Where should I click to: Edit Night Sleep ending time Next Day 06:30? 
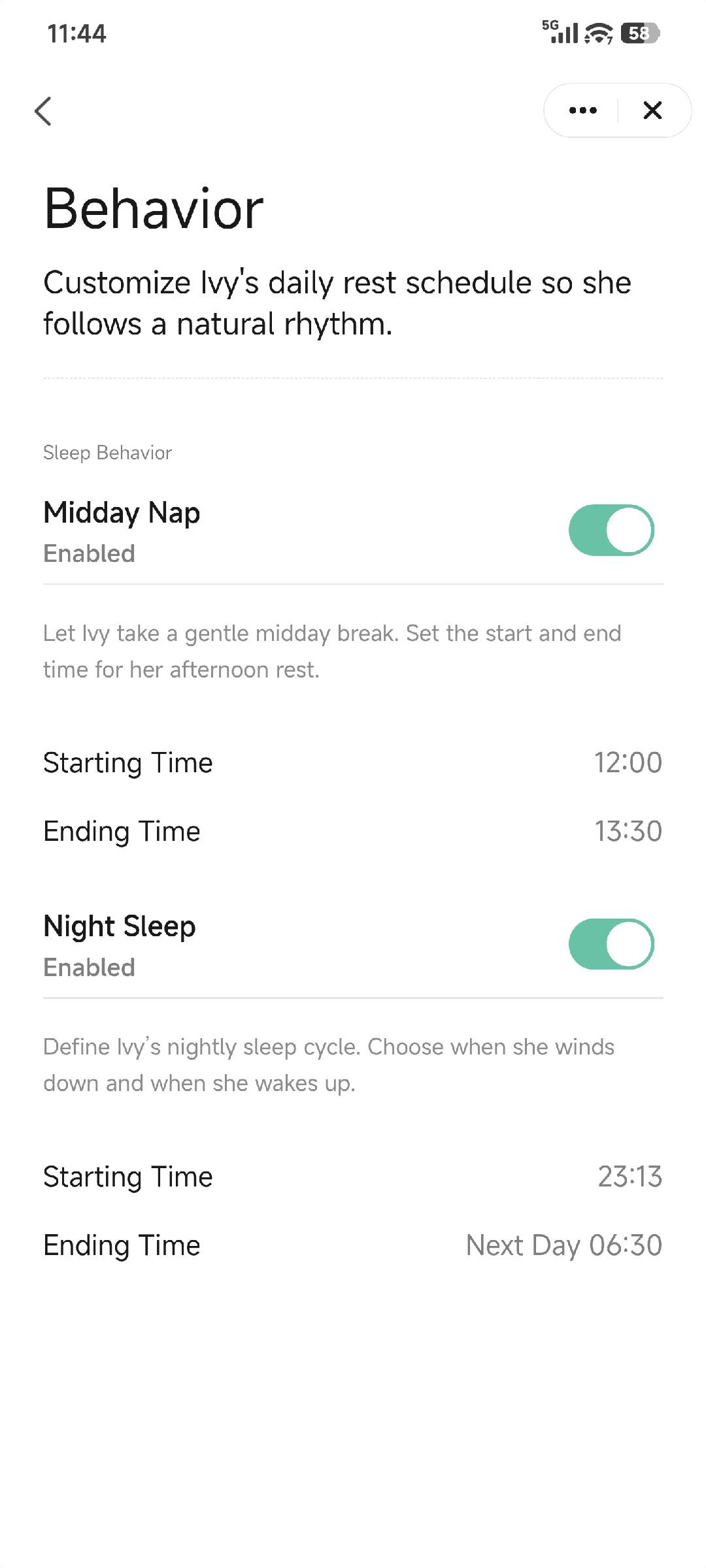coord(563,1245)
